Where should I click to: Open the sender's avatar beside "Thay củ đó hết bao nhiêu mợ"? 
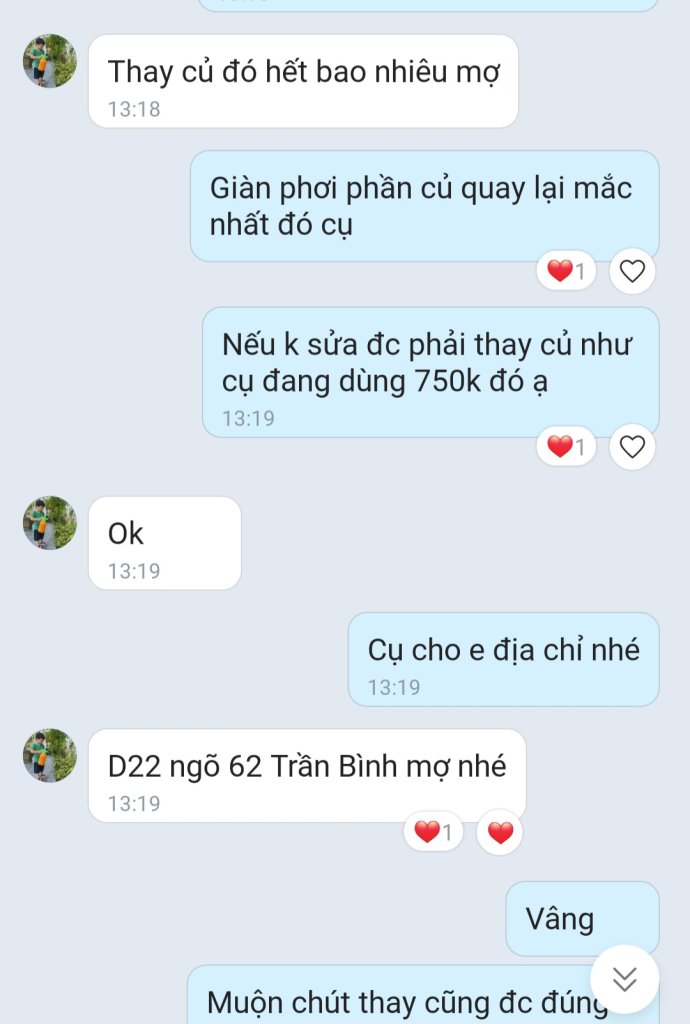50,61
